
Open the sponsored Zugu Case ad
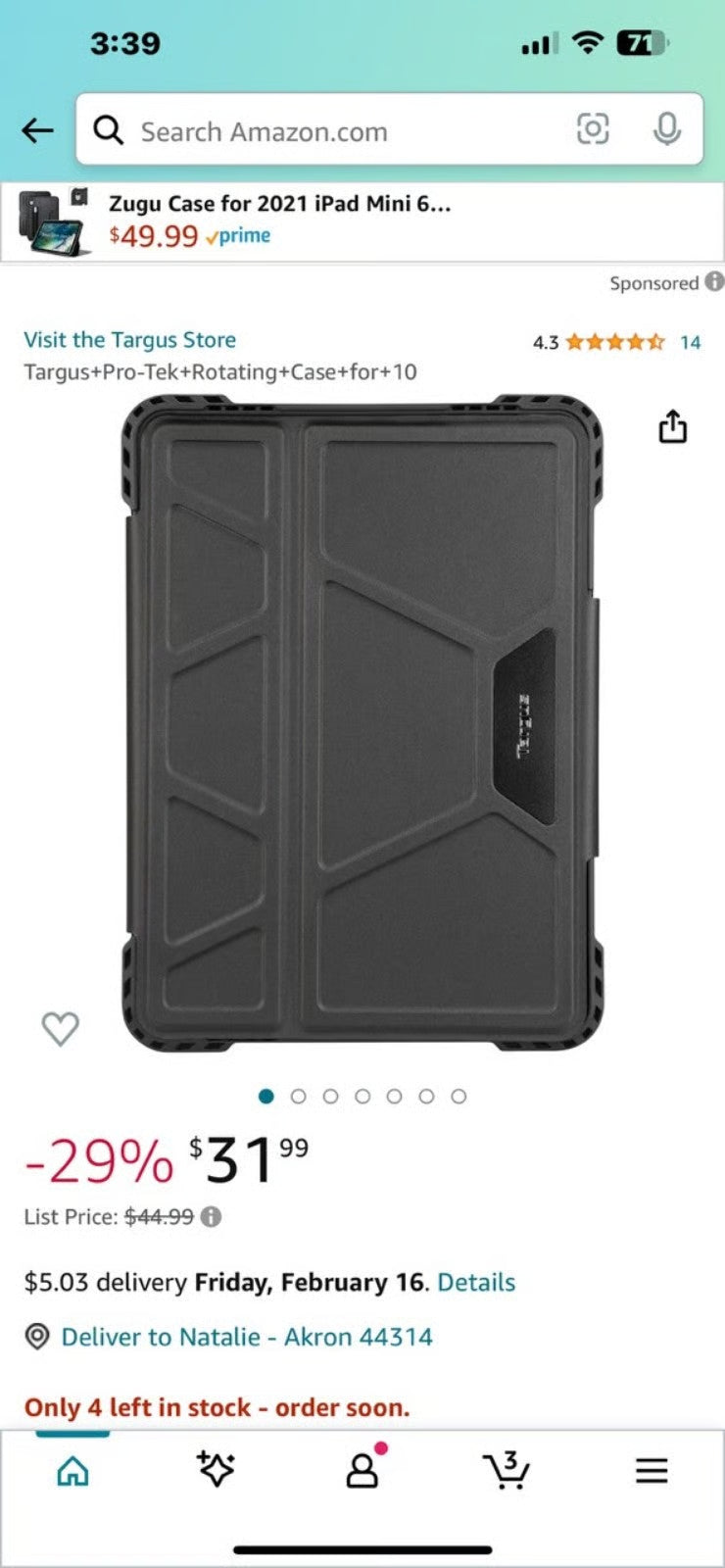(279, 220)
